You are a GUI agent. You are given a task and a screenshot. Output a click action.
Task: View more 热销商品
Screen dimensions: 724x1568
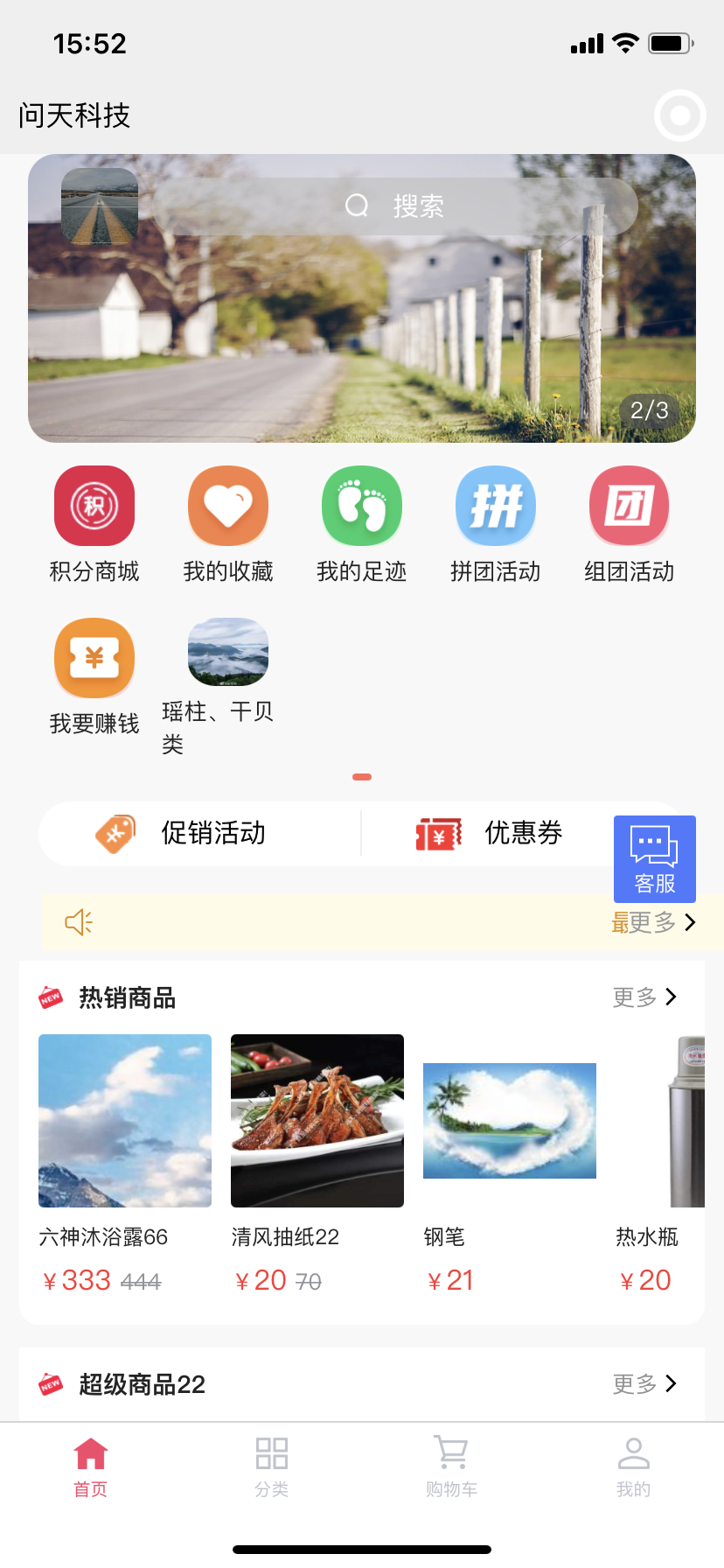(645, 997)
